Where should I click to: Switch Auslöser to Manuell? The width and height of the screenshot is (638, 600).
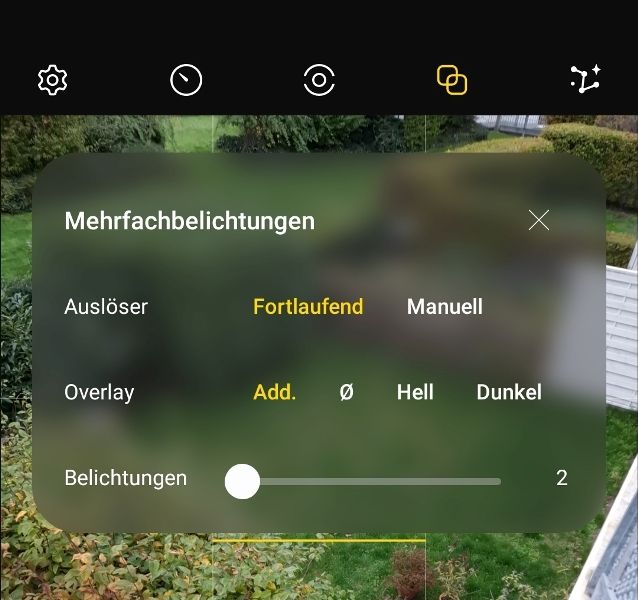445,306
